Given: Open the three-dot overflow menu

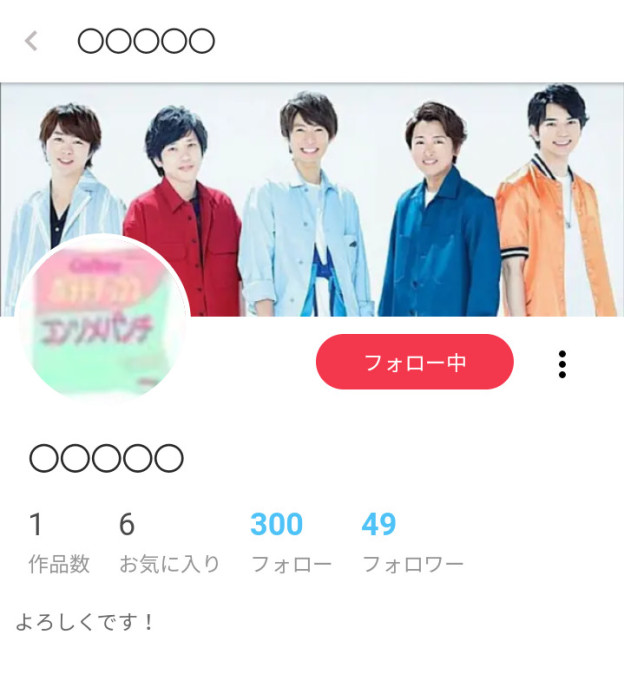Looking at the screenshot, I should [562, 364].
